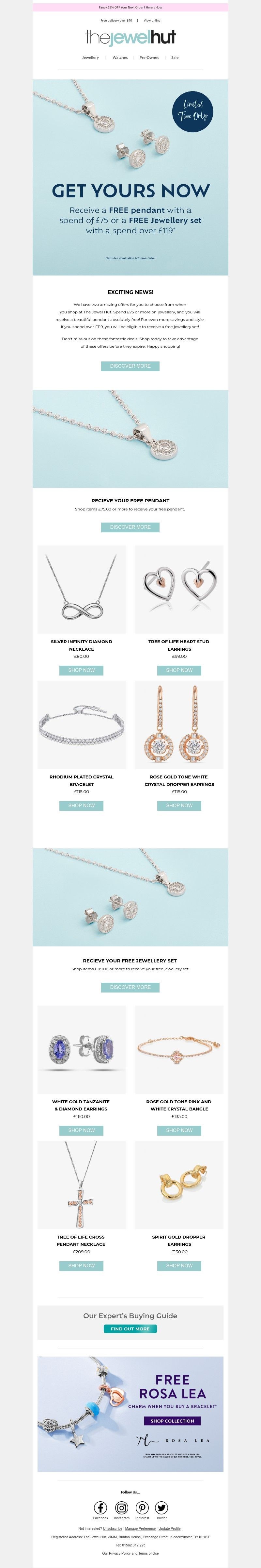Viewport: 261px width, 1568px height.
Task: Open the View online link
Action: pos(152,21)
